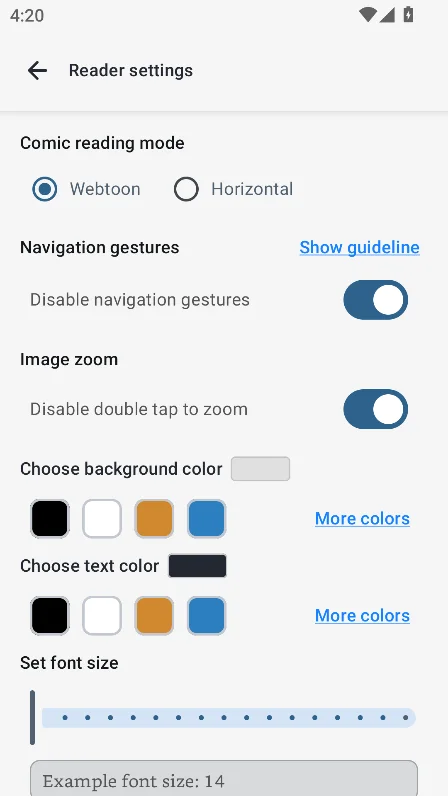Open More colors for background
This screenshot has width=448, height=796.
click(362, 518)
